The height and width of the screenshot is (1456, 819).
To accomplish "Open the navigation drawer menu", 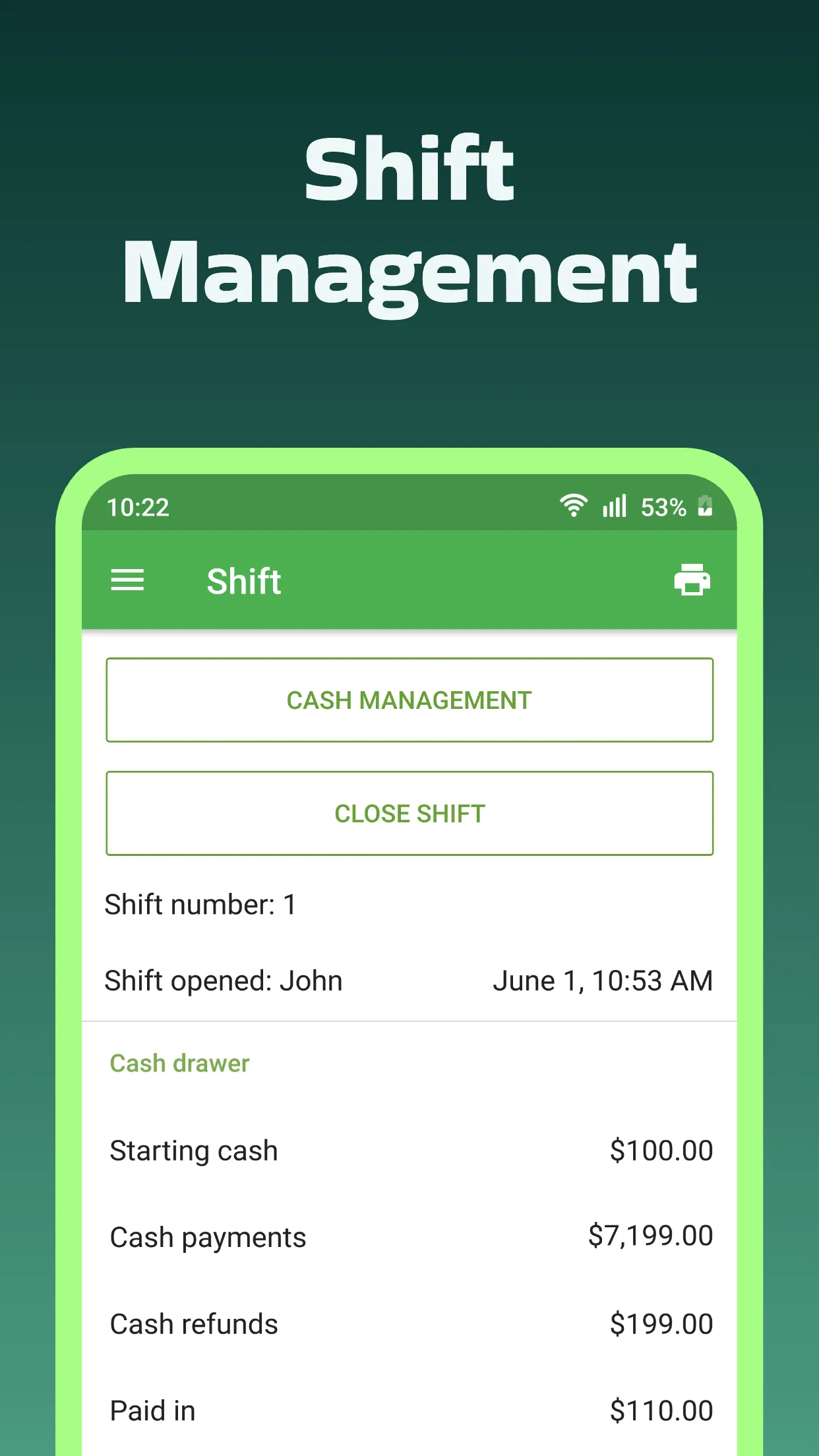I will pyautogui.click(x=128, y=580).
